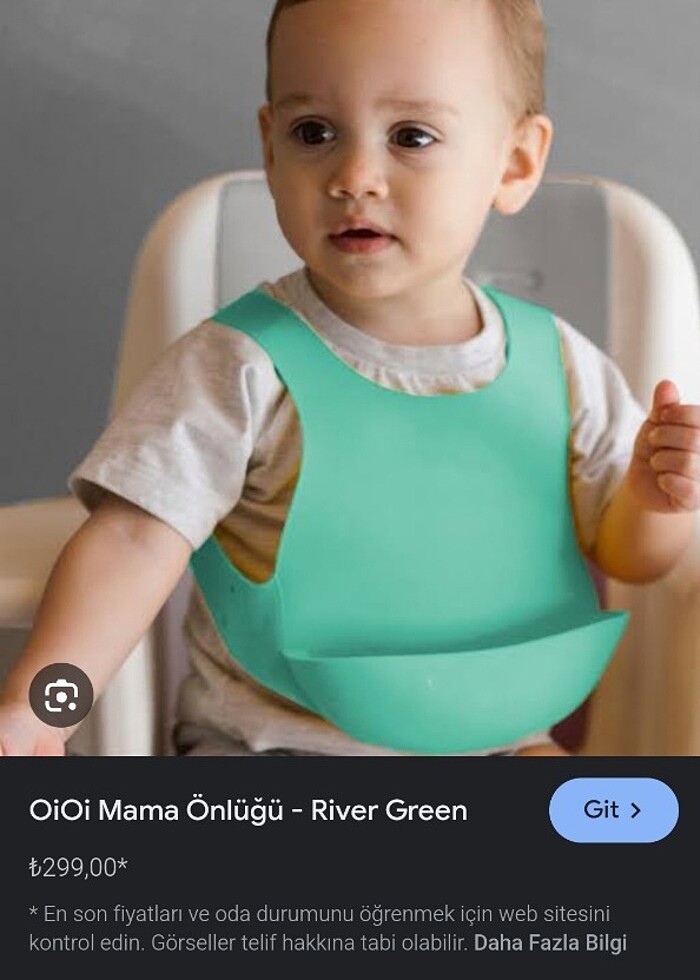
Task: Open the Daha Fazla Bilgi link
Action: click(x=550, y=943)
